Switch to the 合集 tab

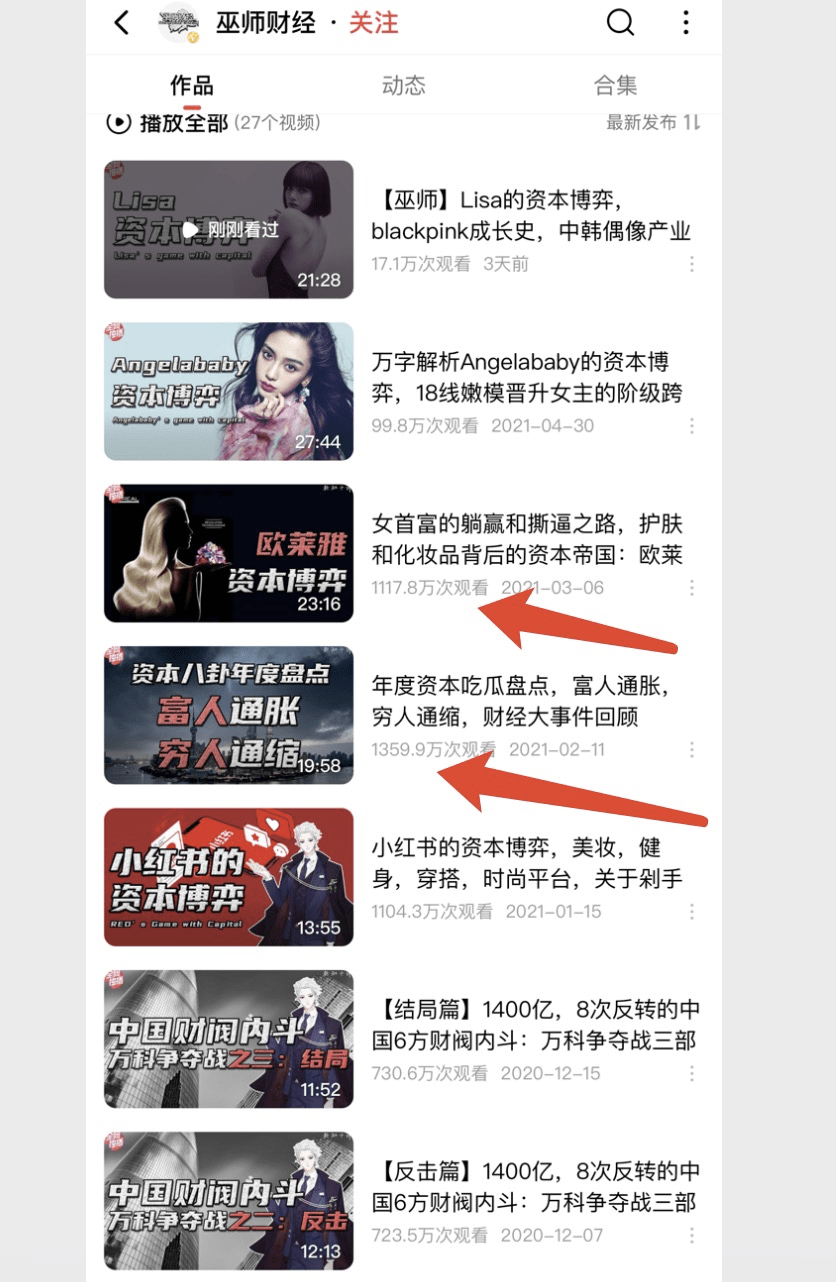tap(615, 85)
